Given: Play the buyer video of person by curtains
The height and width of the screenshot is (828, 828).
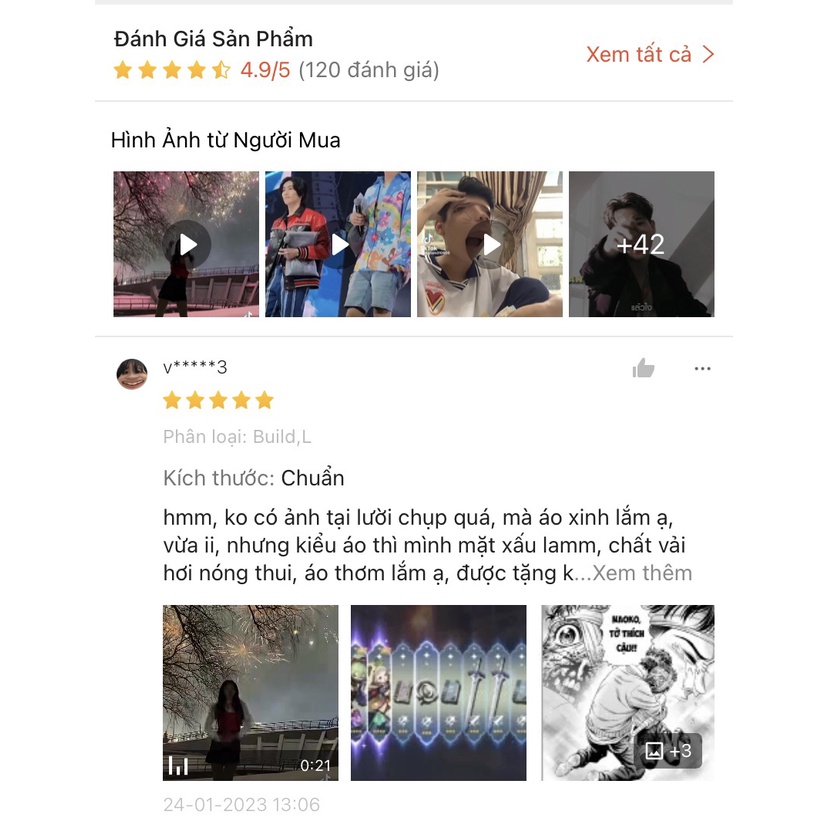Looking at the screenshot, I should point(490,244).
